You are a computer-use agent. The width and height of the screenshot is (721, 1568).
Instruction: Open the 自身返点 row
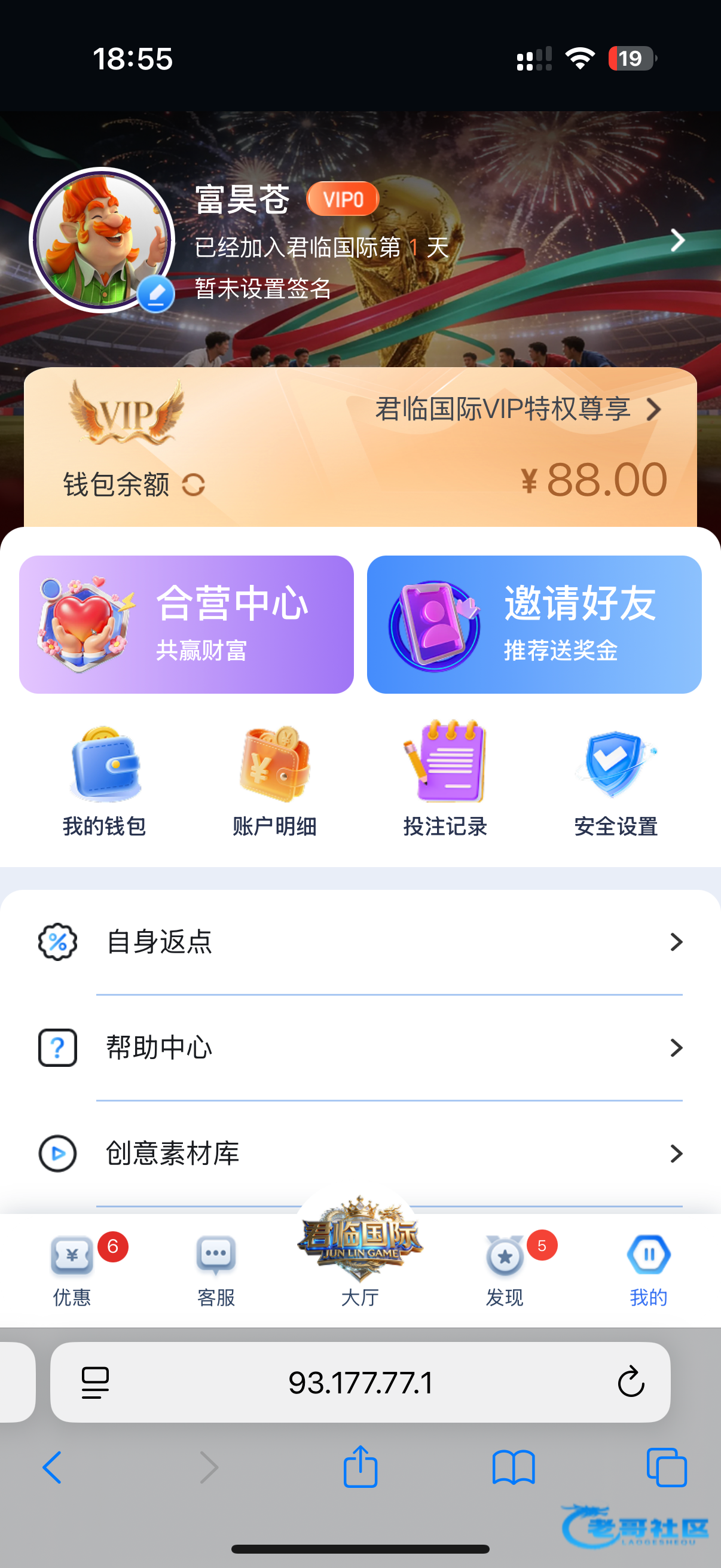tap(360, 942)
